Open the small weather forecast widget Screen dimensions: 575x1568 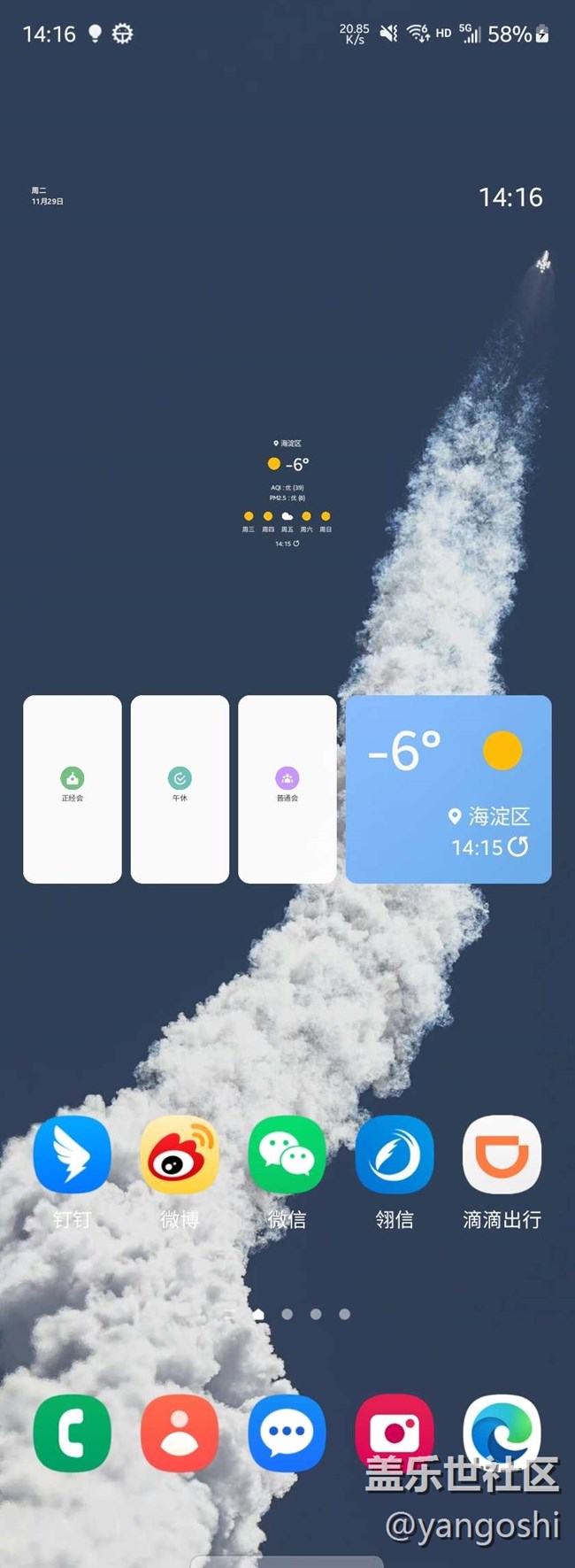tap(287, 492)
